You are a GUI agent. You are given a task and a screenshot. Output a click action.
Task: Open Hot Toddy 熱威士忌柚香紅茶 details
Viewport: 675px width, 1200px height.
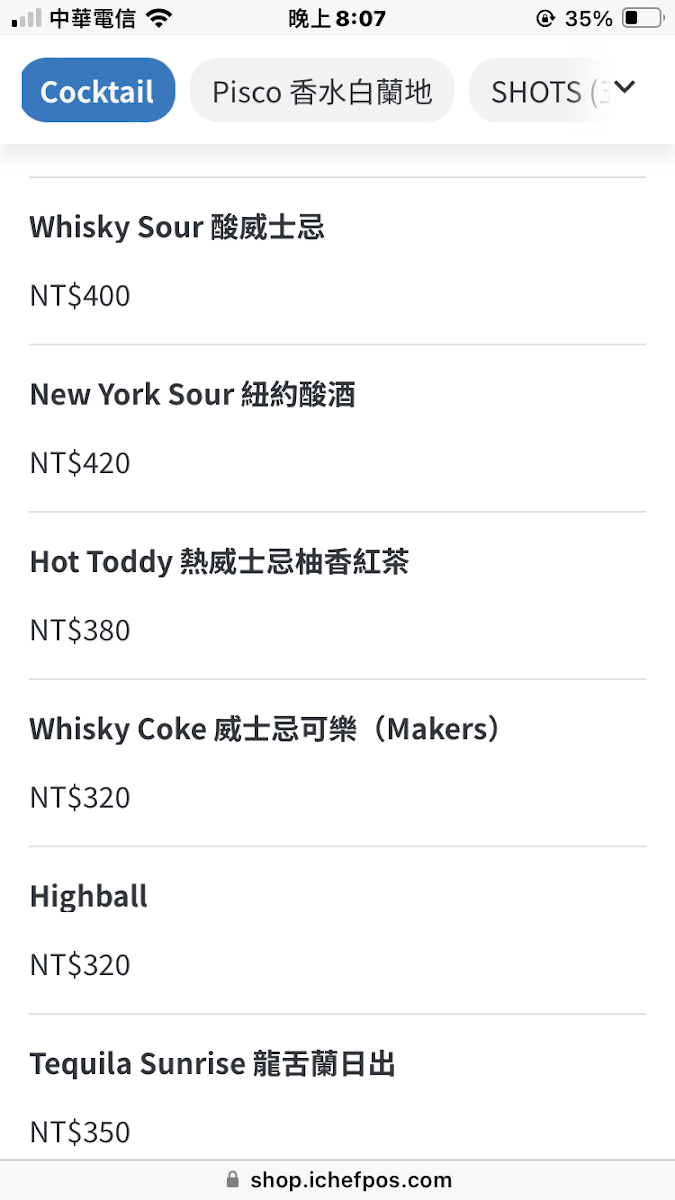point(219,562)
